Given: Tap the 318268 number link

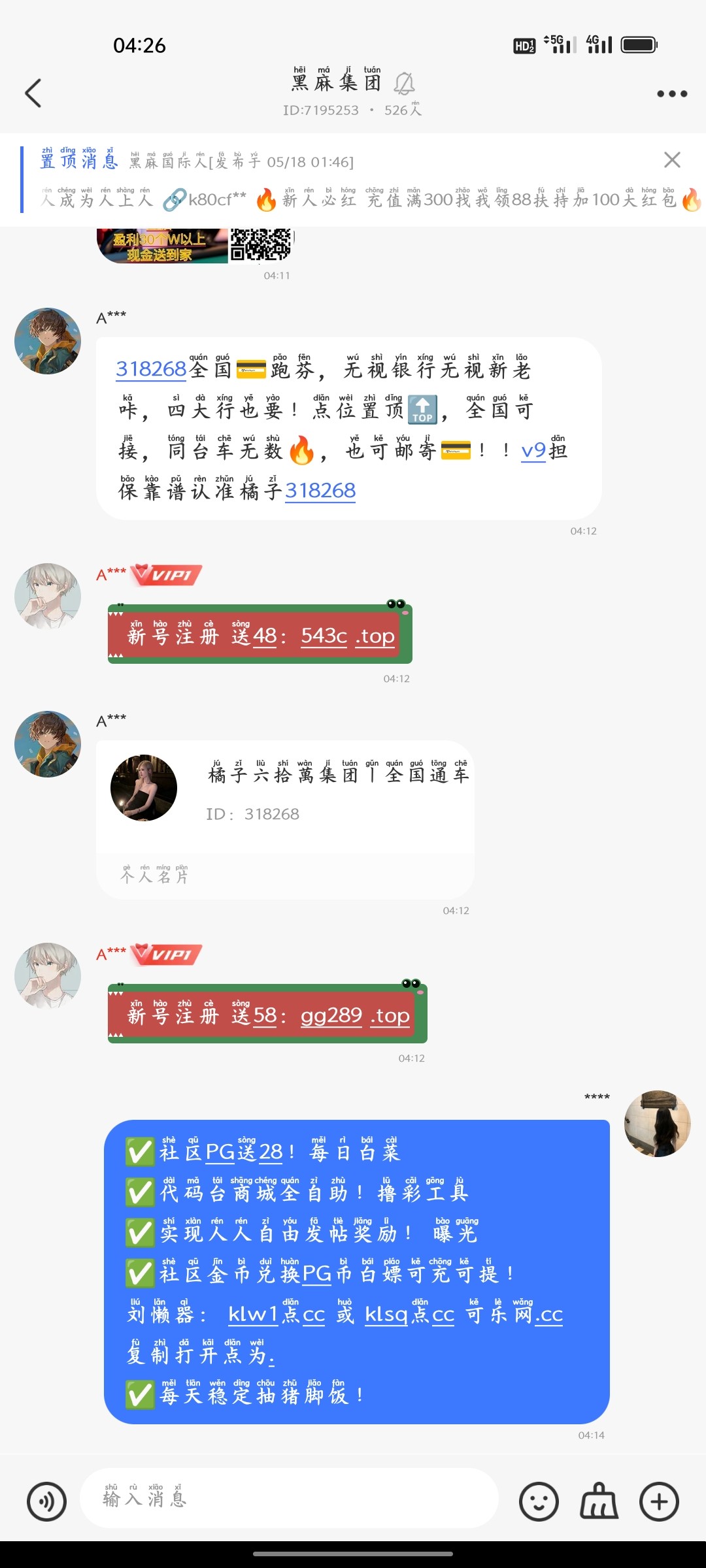Looking at the screenshot, I should click(150, 369).
